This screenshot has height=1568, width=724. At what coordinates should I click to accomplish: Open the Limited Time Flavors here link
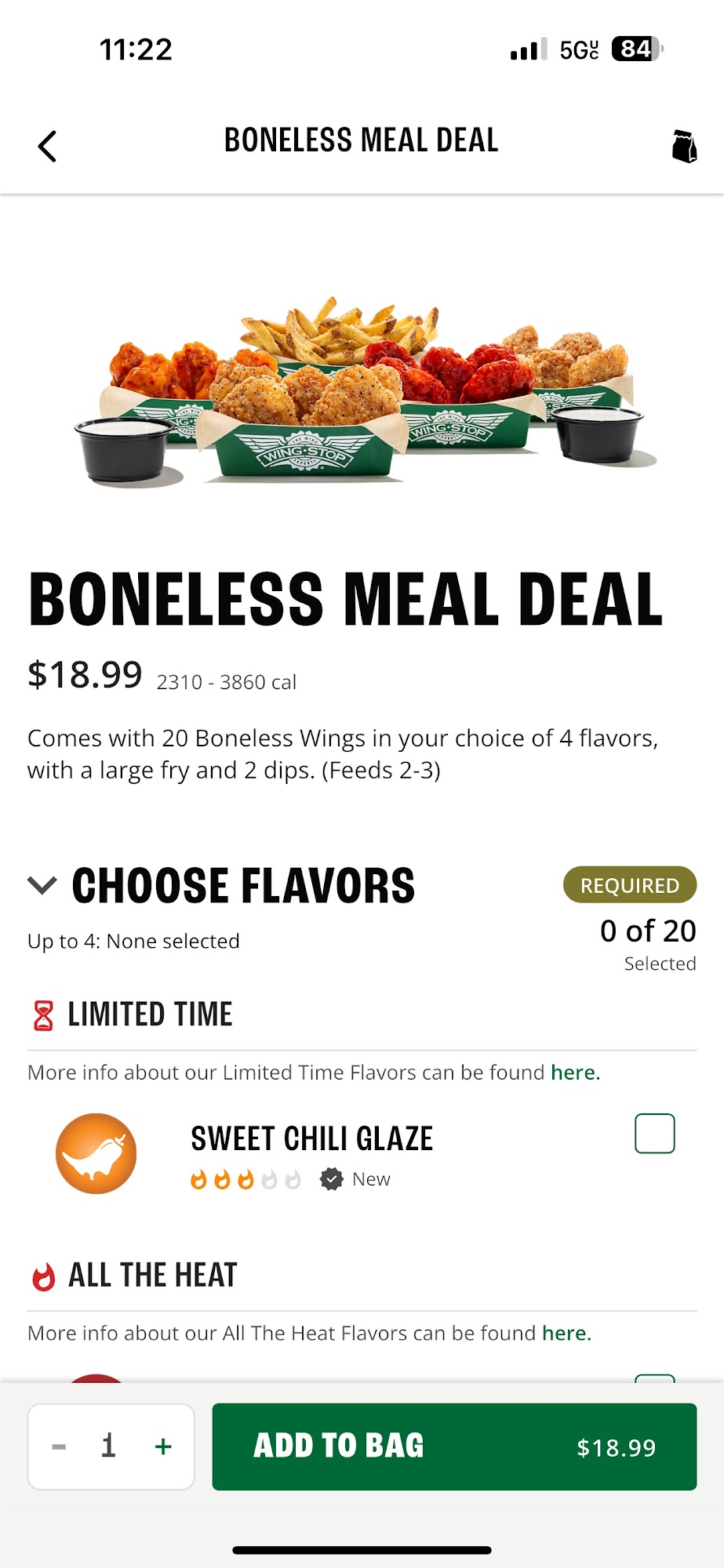[574, 1072]
